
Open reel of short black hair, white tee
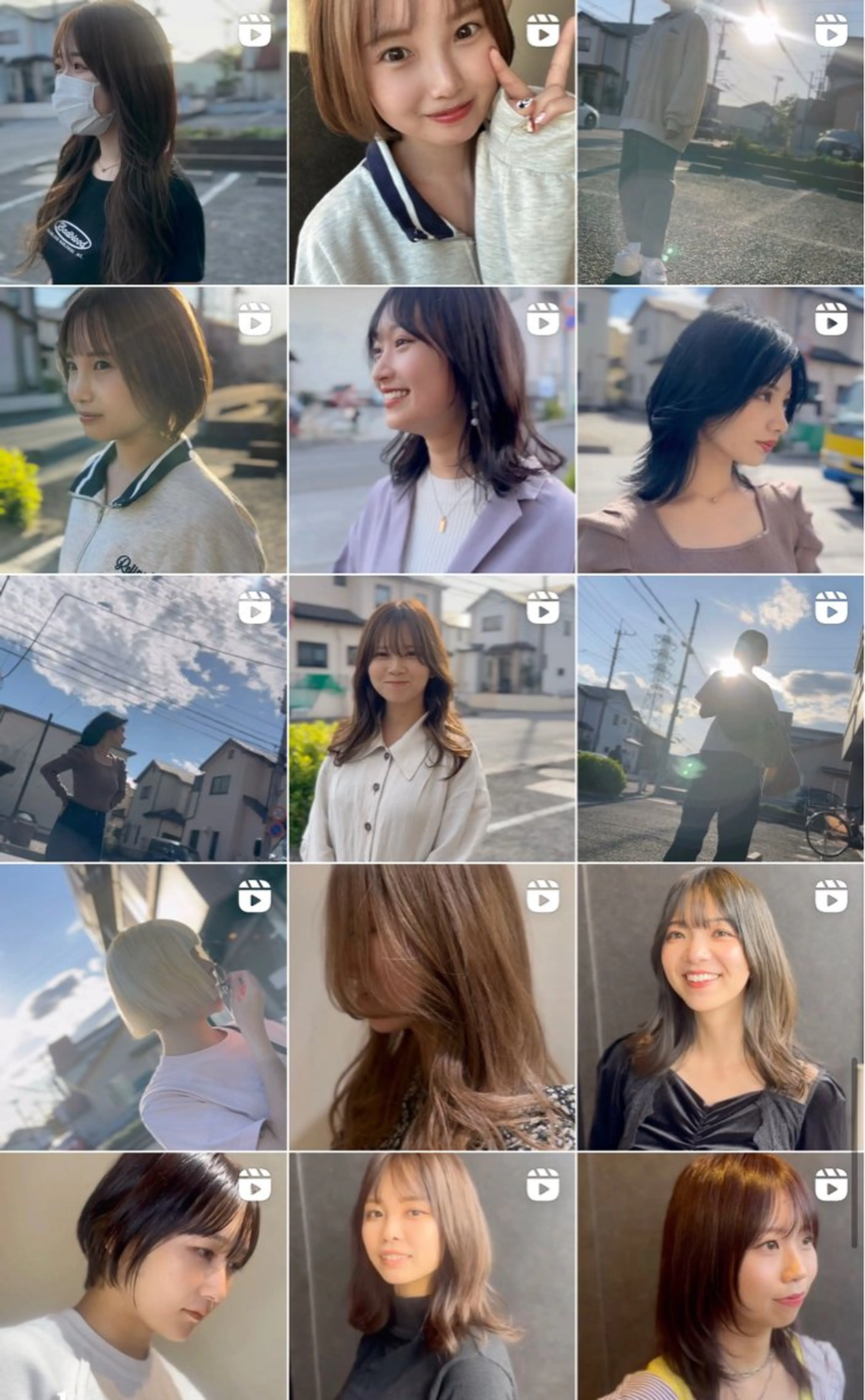[143, 1276]
